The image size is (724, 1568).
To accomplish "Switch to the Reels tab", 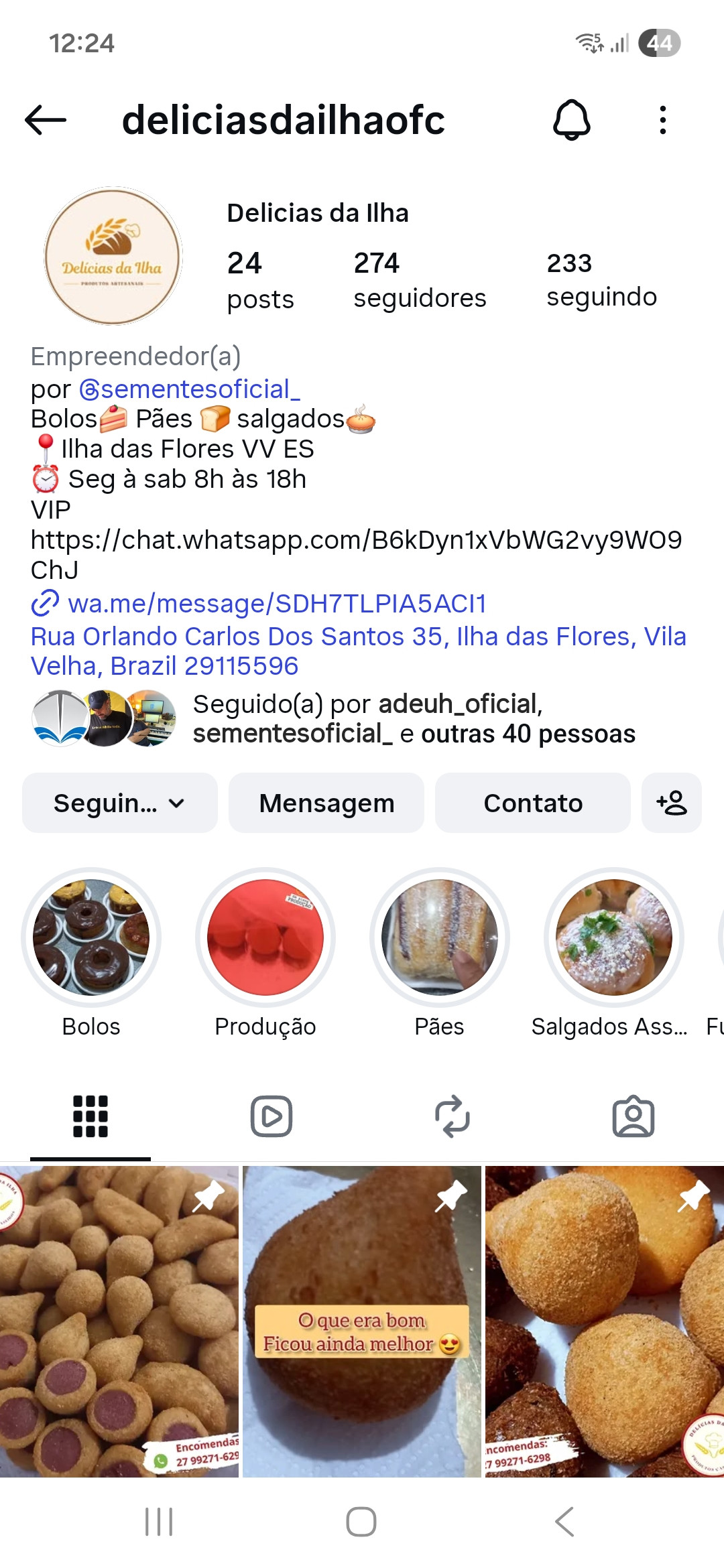I will click(x=271, y=1116).
